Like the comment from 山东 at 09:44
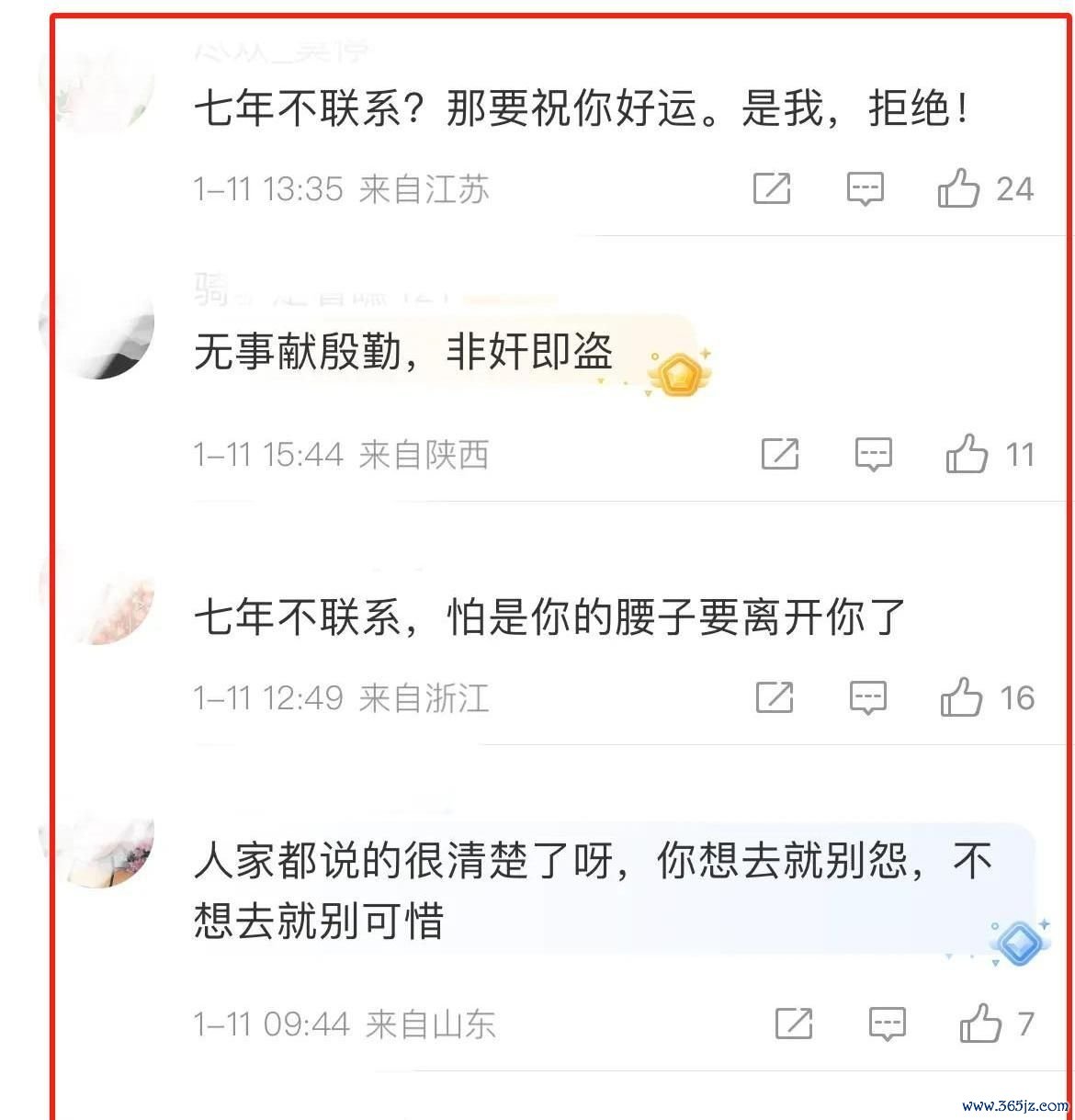The image size is (1075, 1120). (980, 1023)
